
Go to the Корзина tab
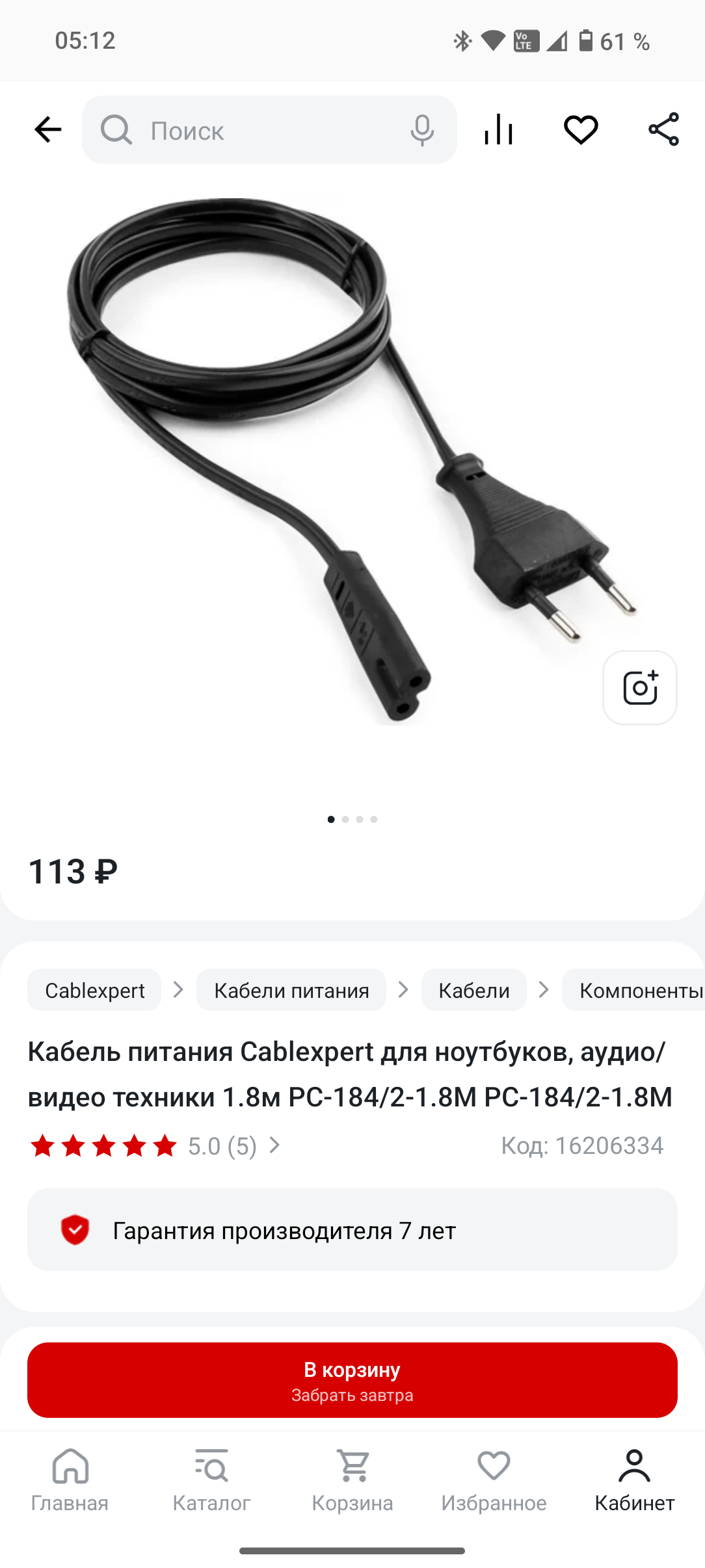[352, 1480]
